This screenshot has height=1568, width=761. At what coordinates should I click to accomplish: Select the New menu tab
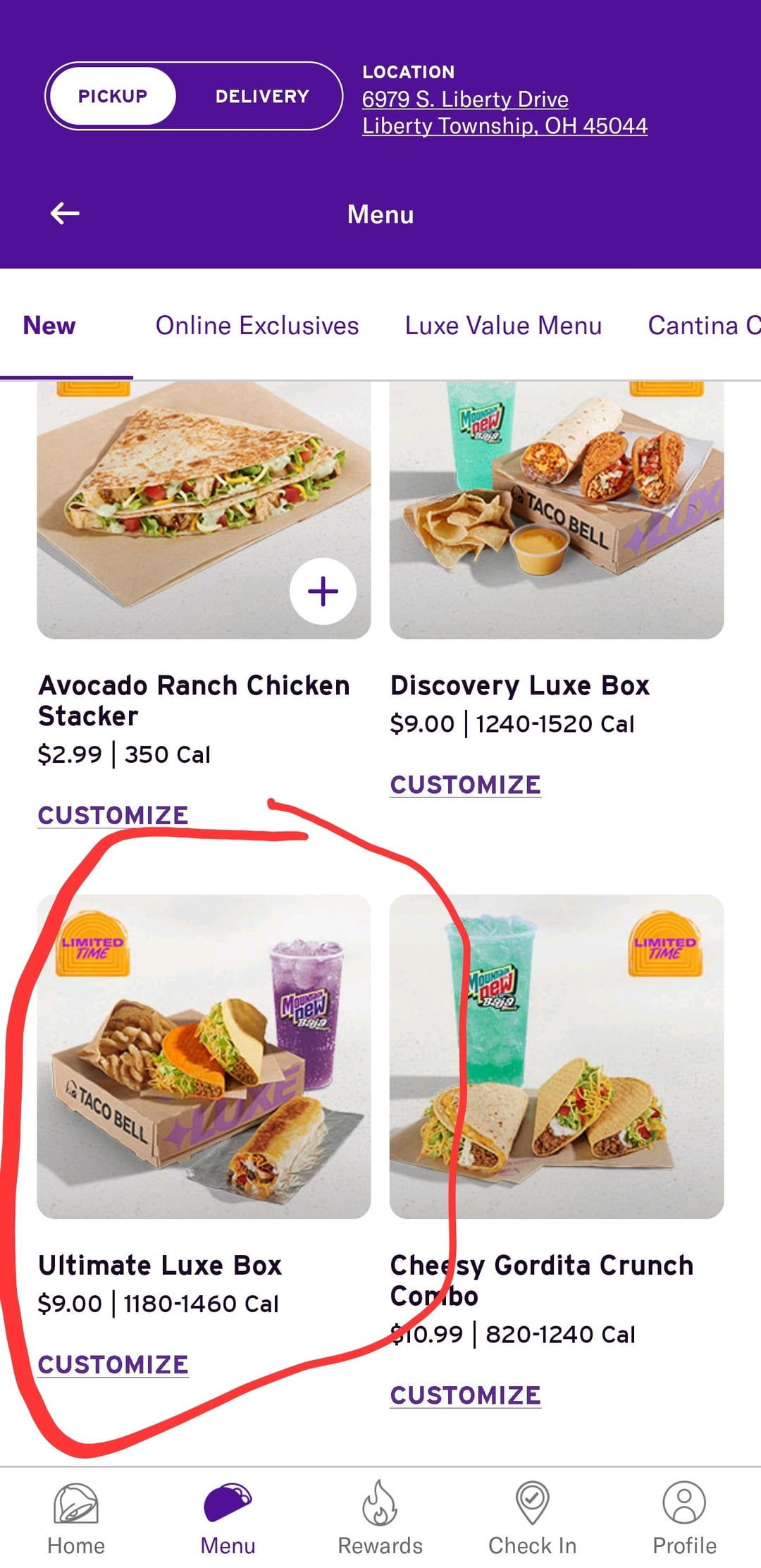(49, 326)
